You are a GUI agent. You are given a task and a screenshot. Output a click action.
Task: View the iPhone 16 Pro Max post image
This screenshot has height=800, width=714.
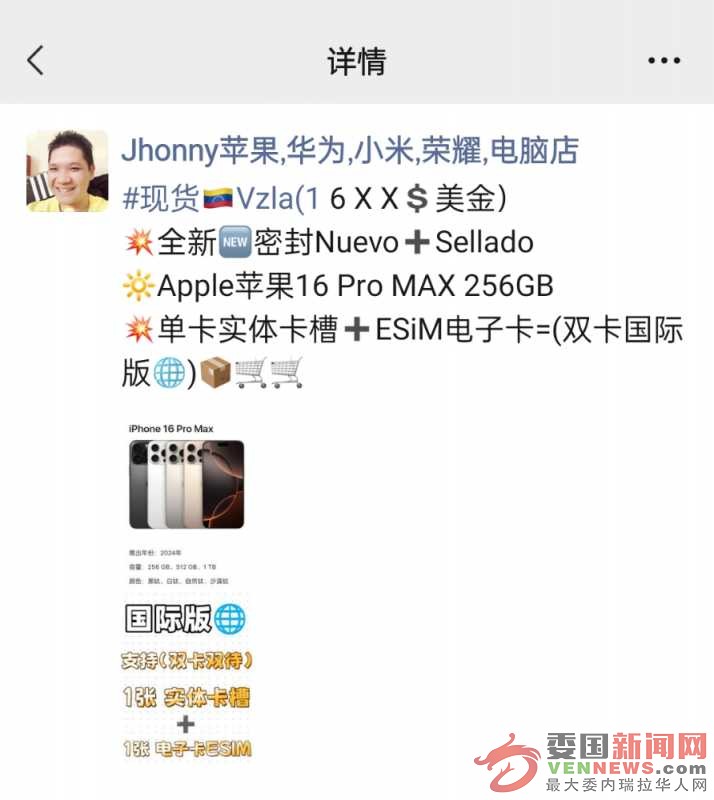coord(187,590)
